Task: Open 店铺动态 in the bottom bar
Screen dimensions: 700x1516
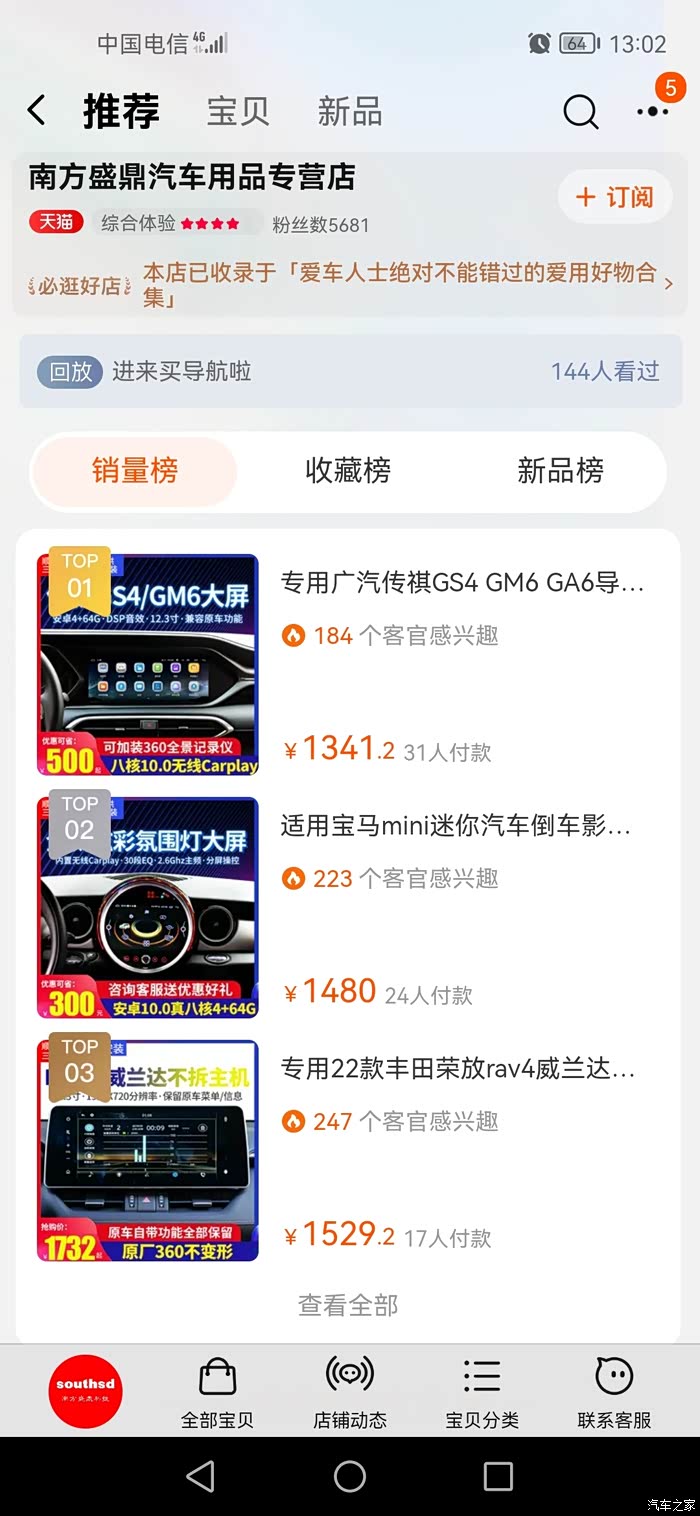Action: click(349, 1392)
